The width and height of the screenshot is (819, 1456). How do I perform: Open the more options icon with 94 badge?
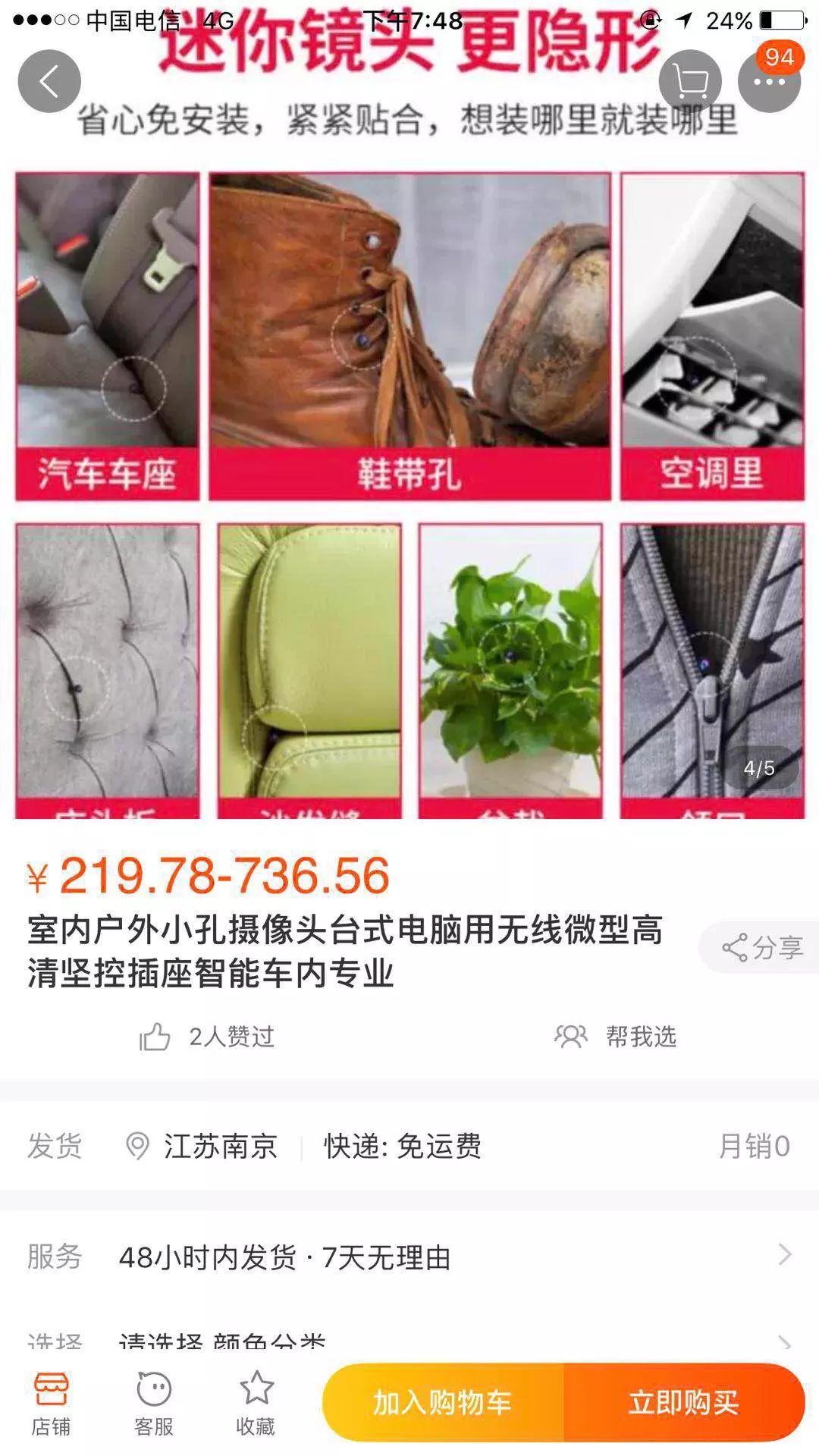point(772,80)
